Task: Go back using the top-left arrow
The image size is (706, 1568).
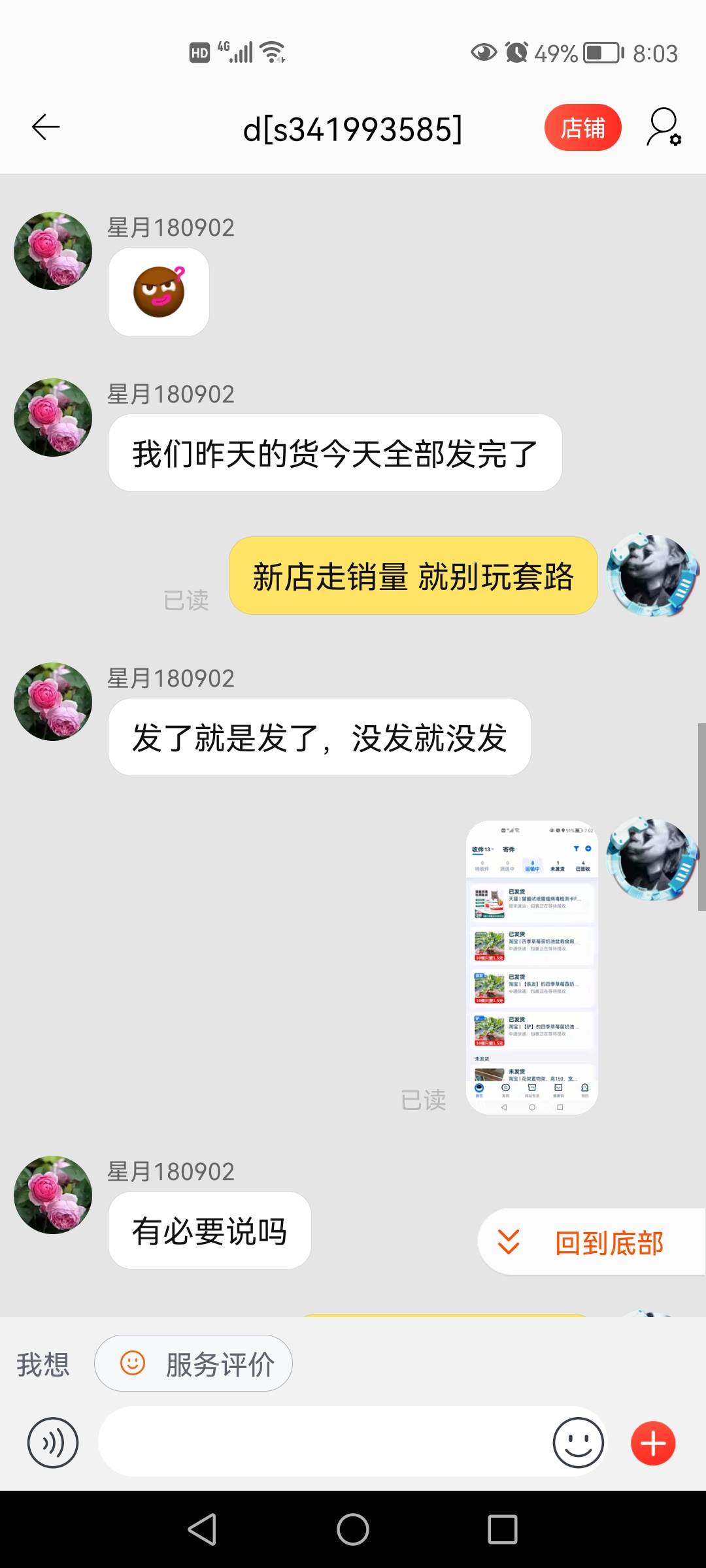Action: coord(46,127)
